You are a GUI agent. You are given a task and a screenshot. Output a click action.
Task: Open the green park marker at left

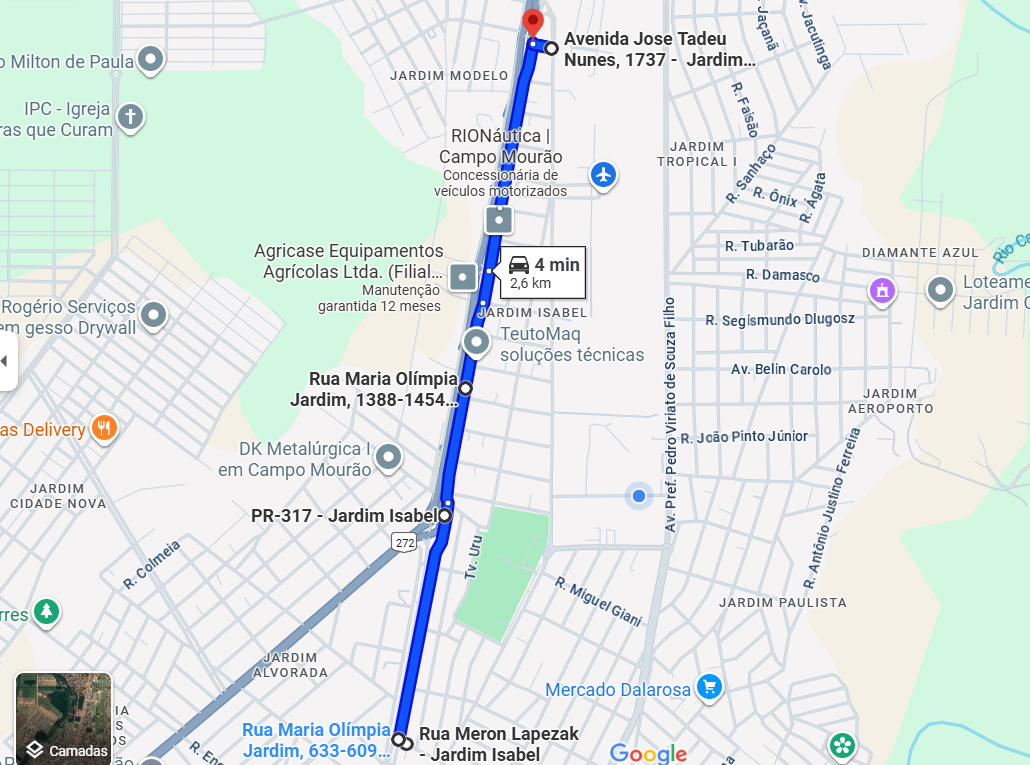[x=46, y=611]
